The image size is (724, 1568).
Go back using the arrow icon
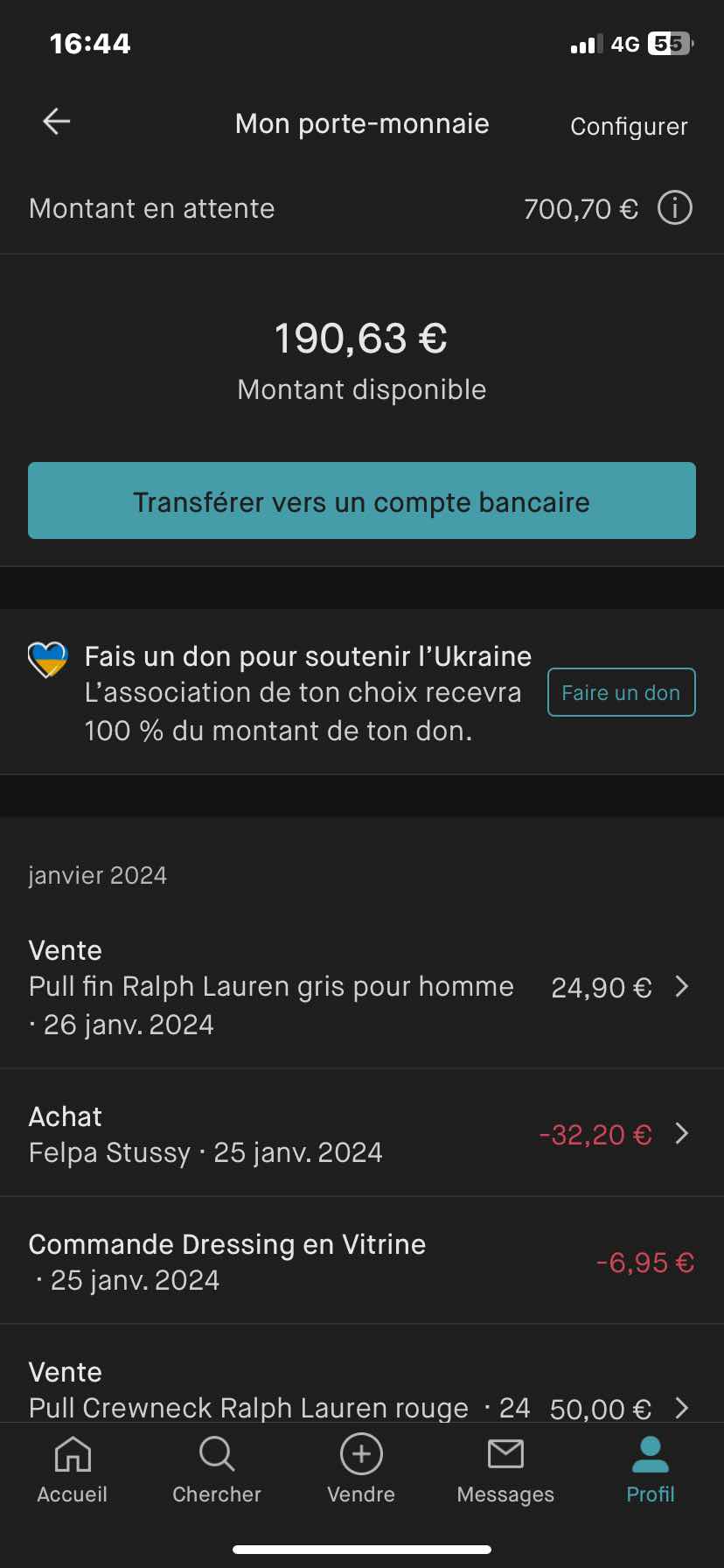point(57,122)
